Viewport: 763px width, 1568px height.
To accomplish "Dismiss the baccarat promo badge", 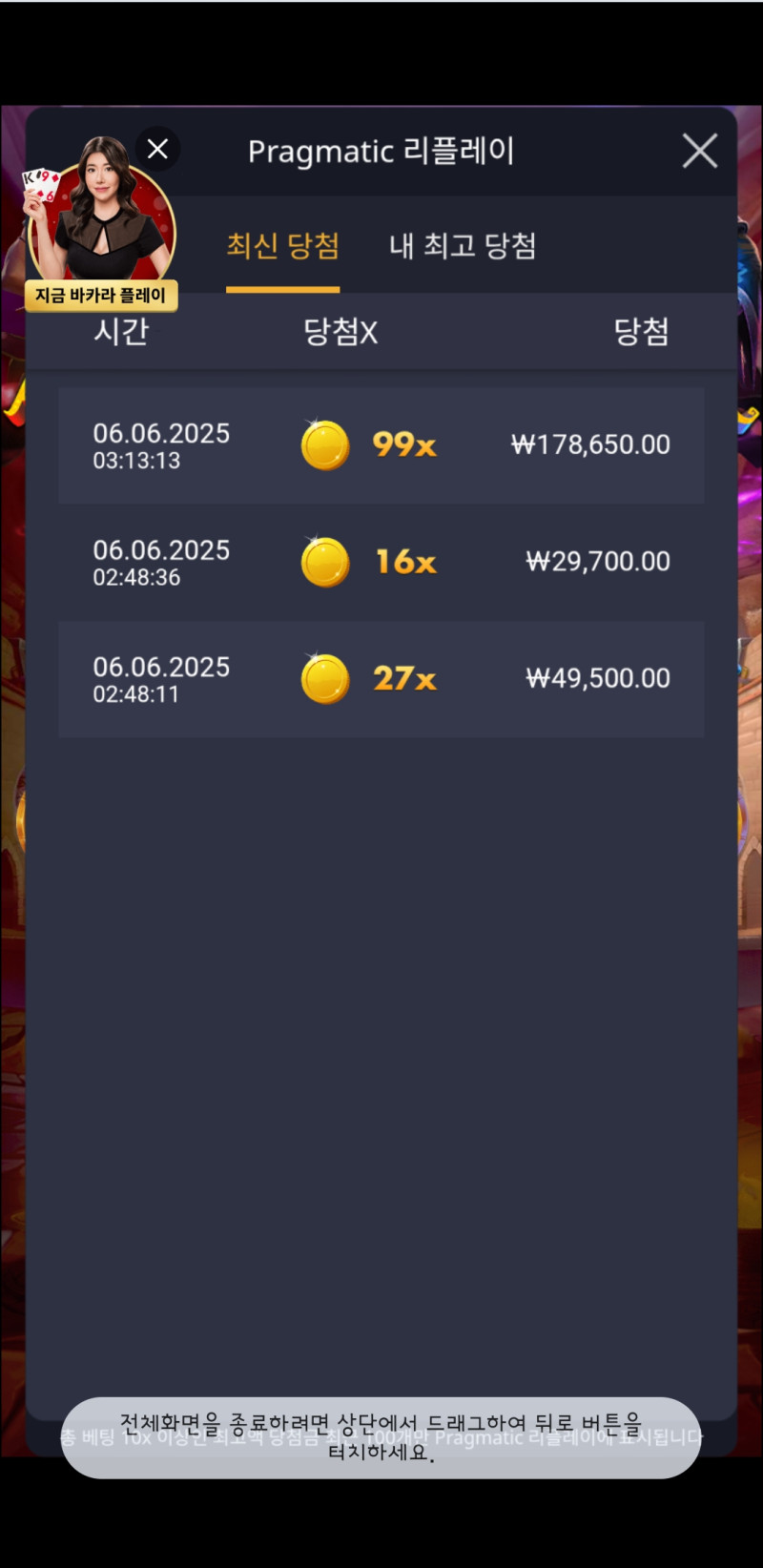I will pyautogui.click(x=157, y=149).
